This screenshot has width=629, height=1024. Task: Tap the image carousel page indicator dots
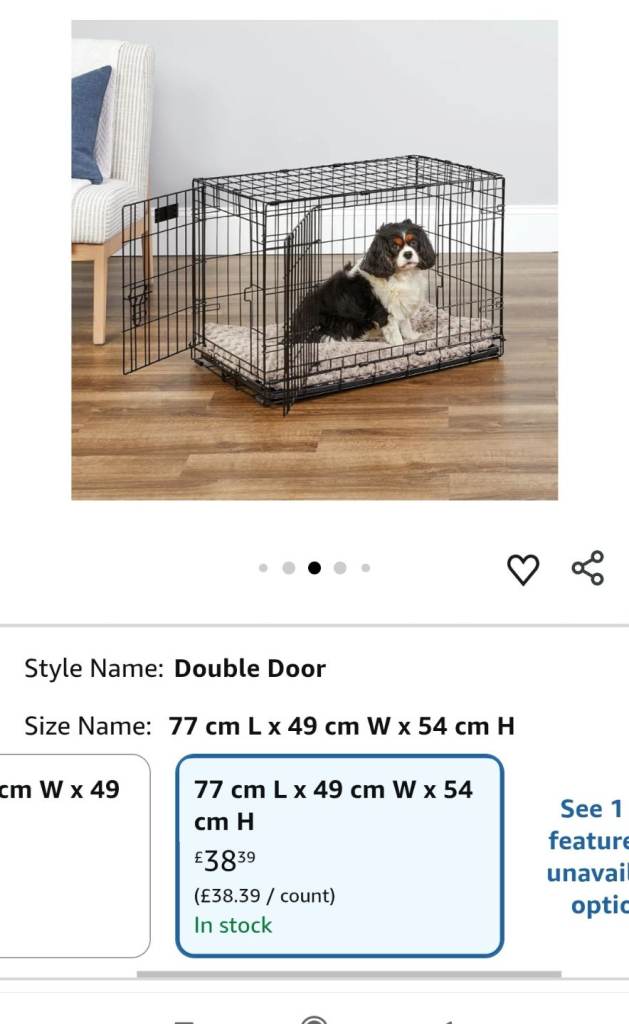pos(314,568)
